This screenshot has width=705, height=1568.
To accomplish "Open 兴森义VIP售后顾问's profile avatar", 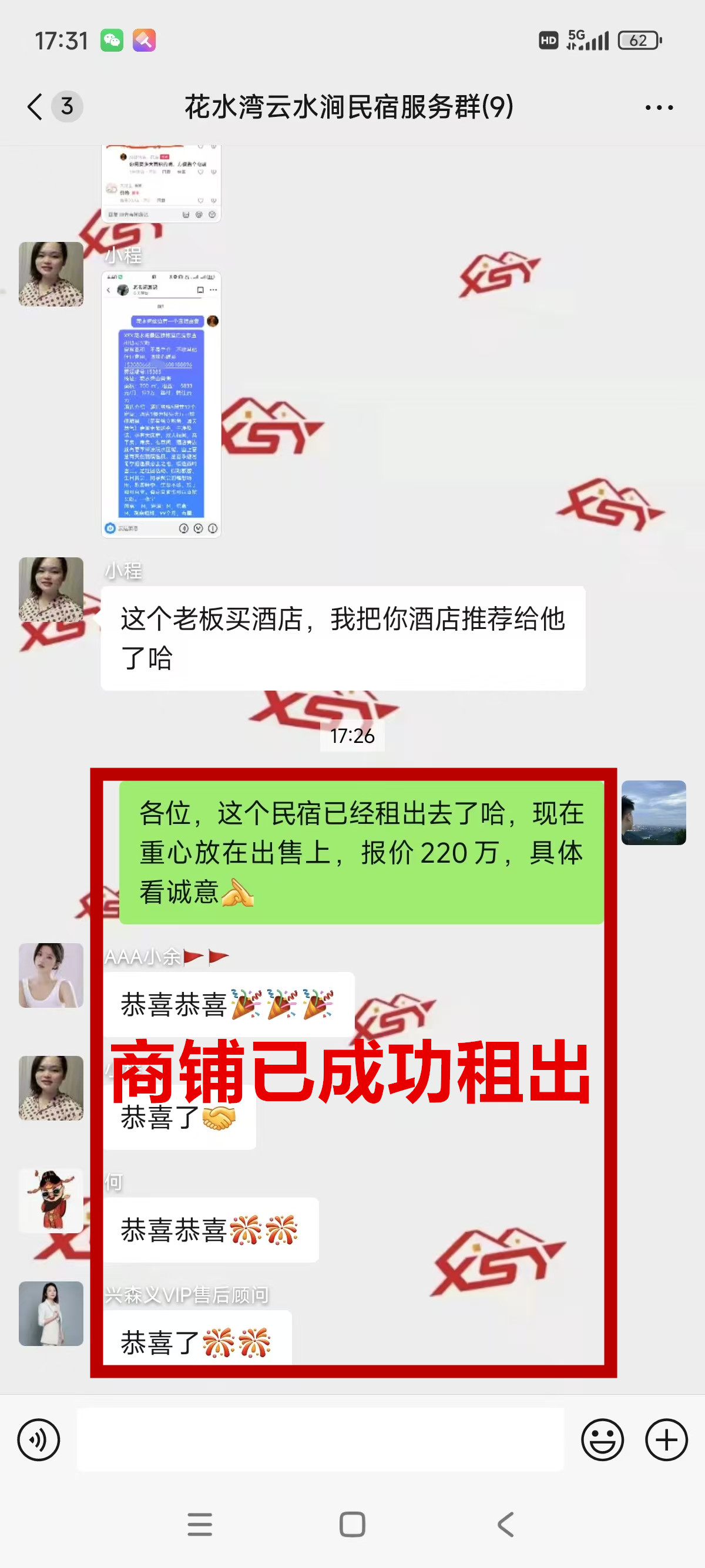I will coord(51,1314).
